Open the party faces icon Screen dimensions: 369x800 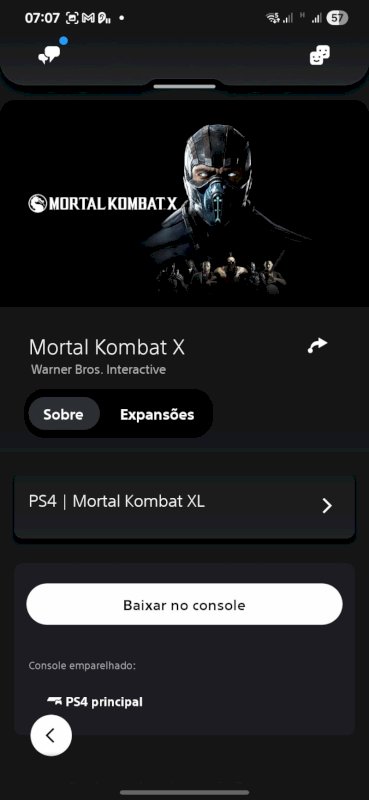tap(320, 55)
